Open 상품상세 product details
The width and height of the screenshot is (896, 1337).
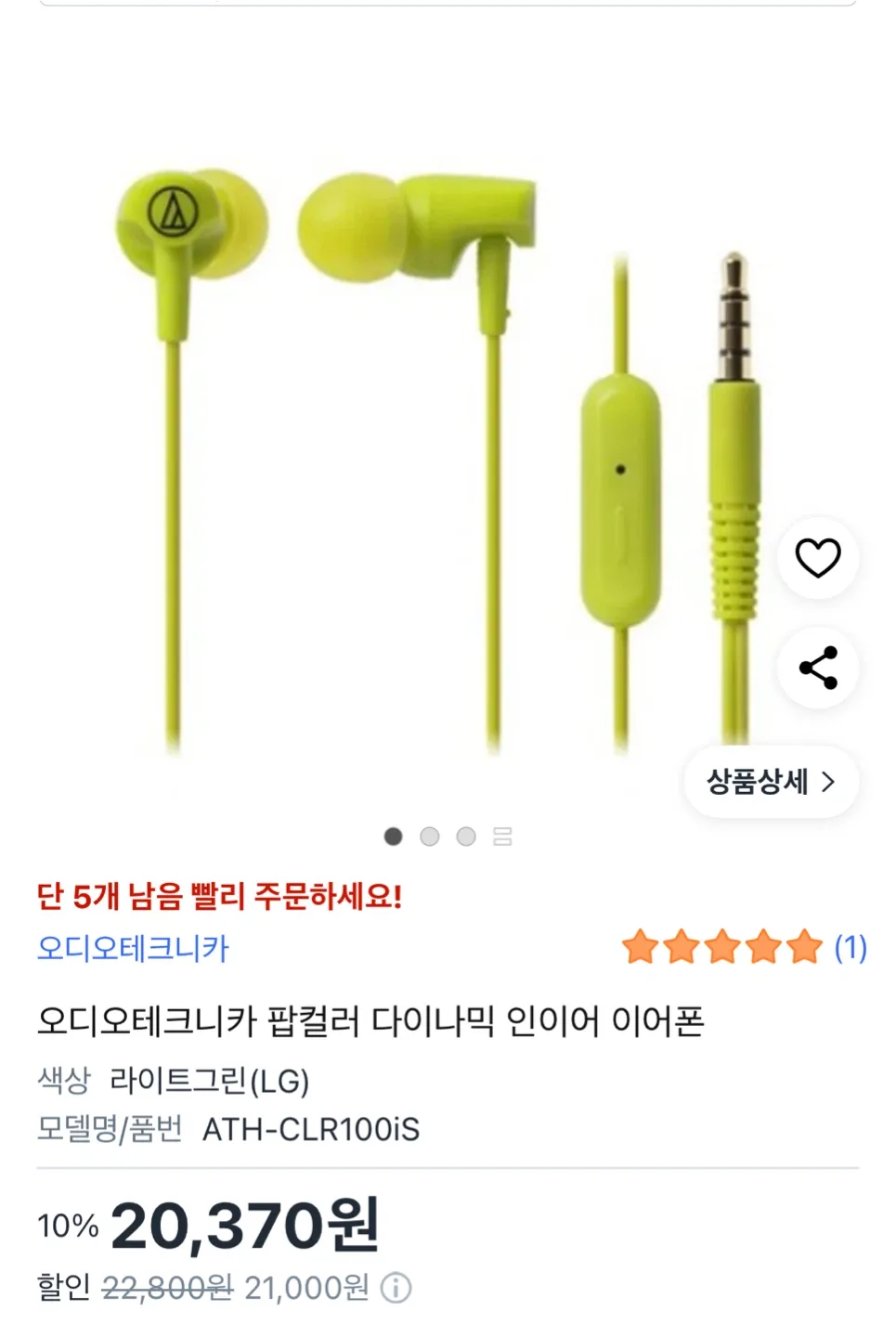[771, 782]
